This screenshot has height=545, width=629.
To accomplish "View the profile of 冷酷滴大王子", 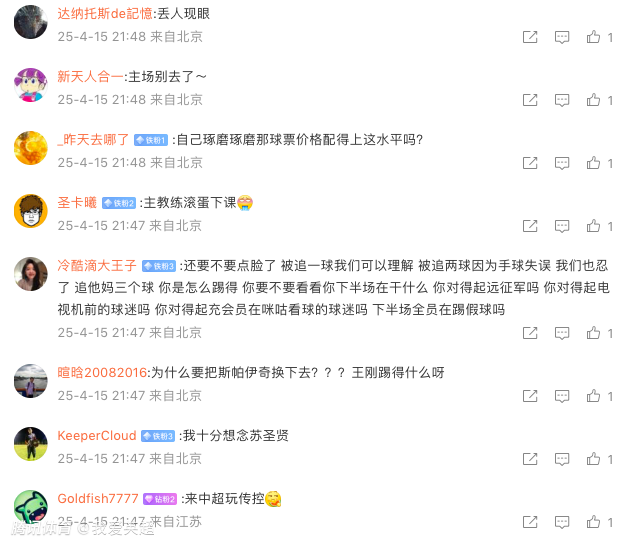I will 97,266.
